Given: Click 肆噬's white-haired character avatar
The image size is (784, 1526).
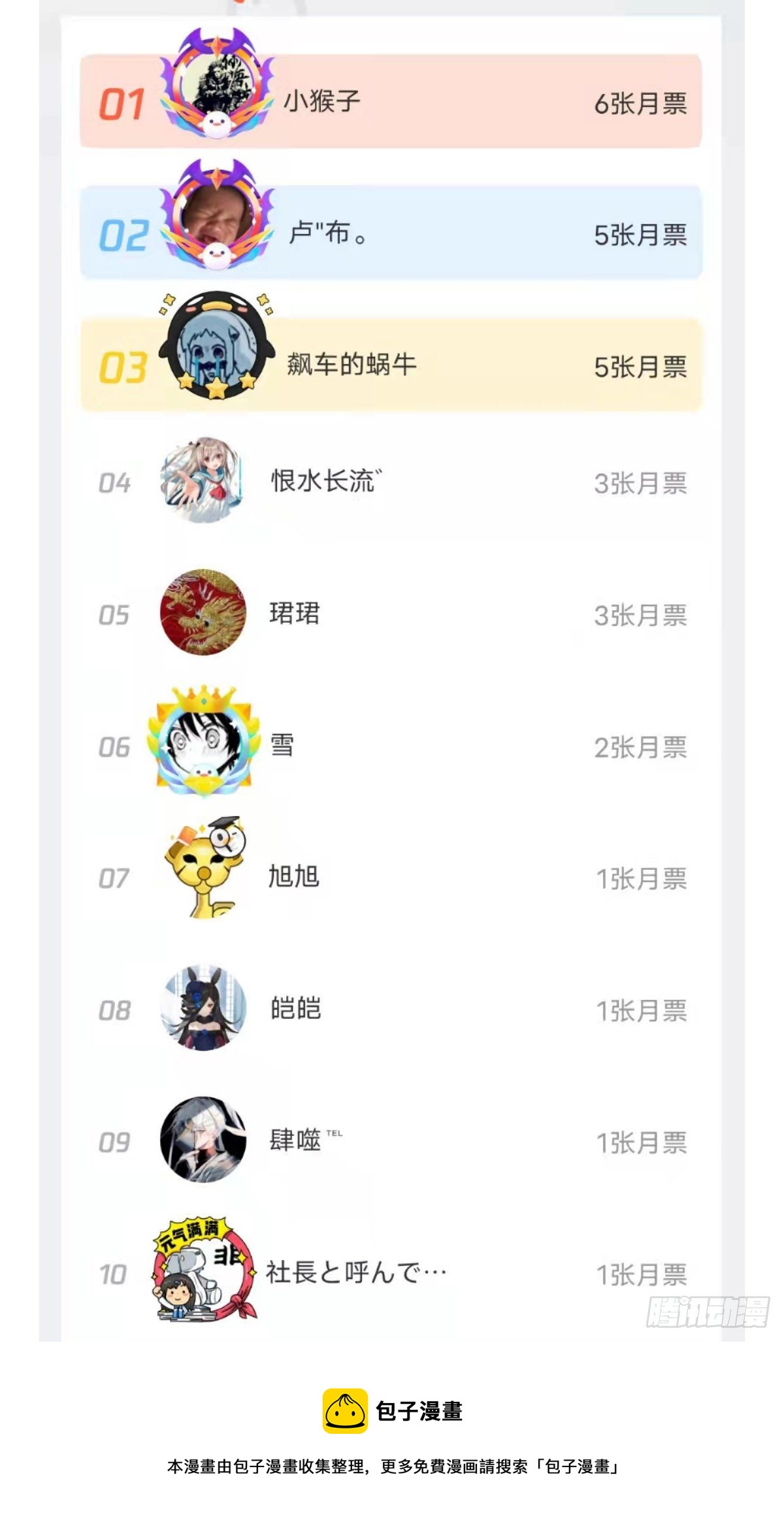Looking at the screenshot, I should click(203, 1140).
